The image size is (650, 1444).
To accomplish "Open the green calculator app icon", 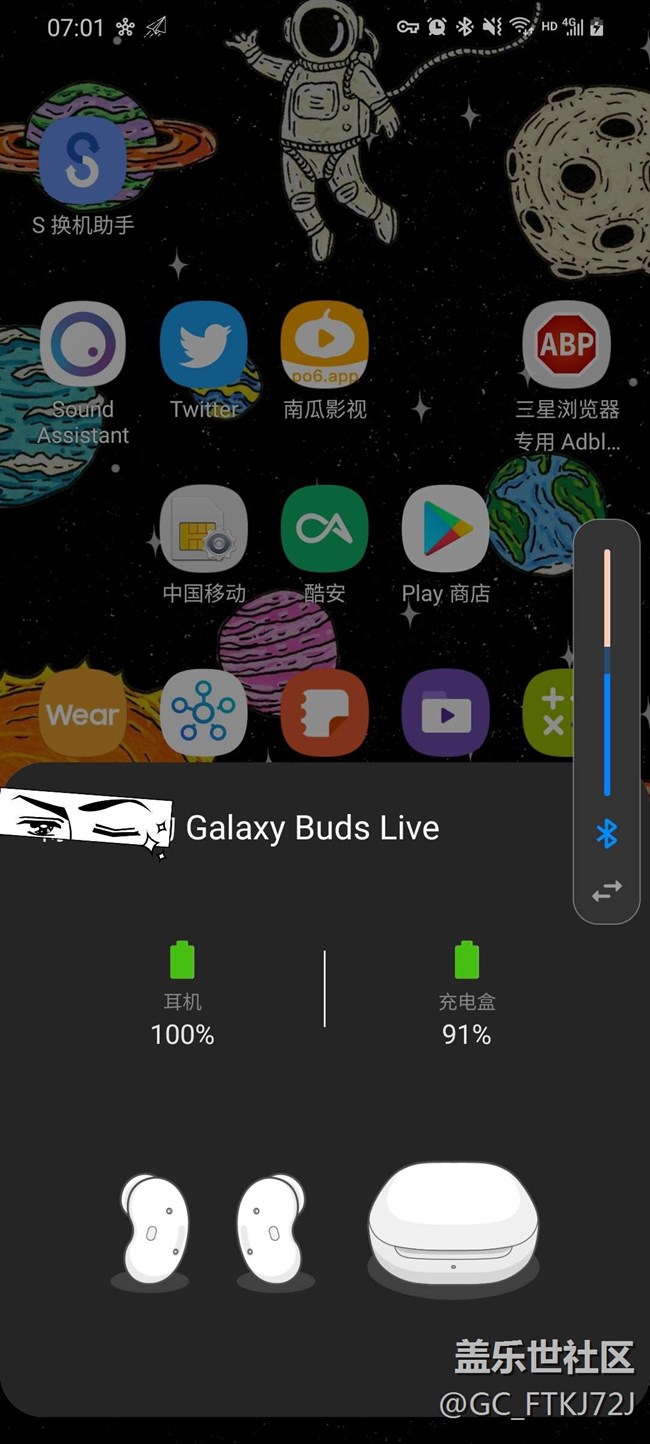I will 550,714.
